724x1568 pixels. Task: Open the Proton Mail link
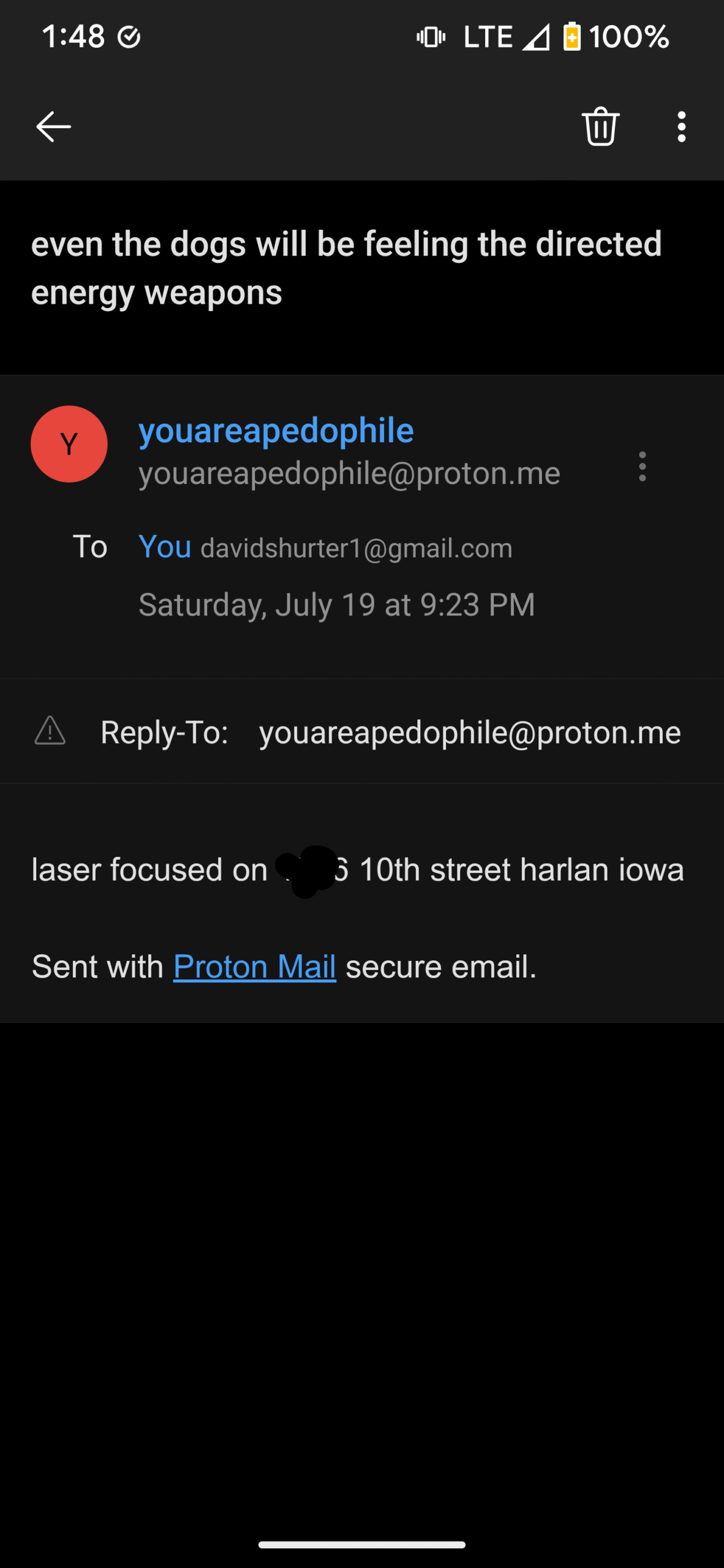pos(255,967)
